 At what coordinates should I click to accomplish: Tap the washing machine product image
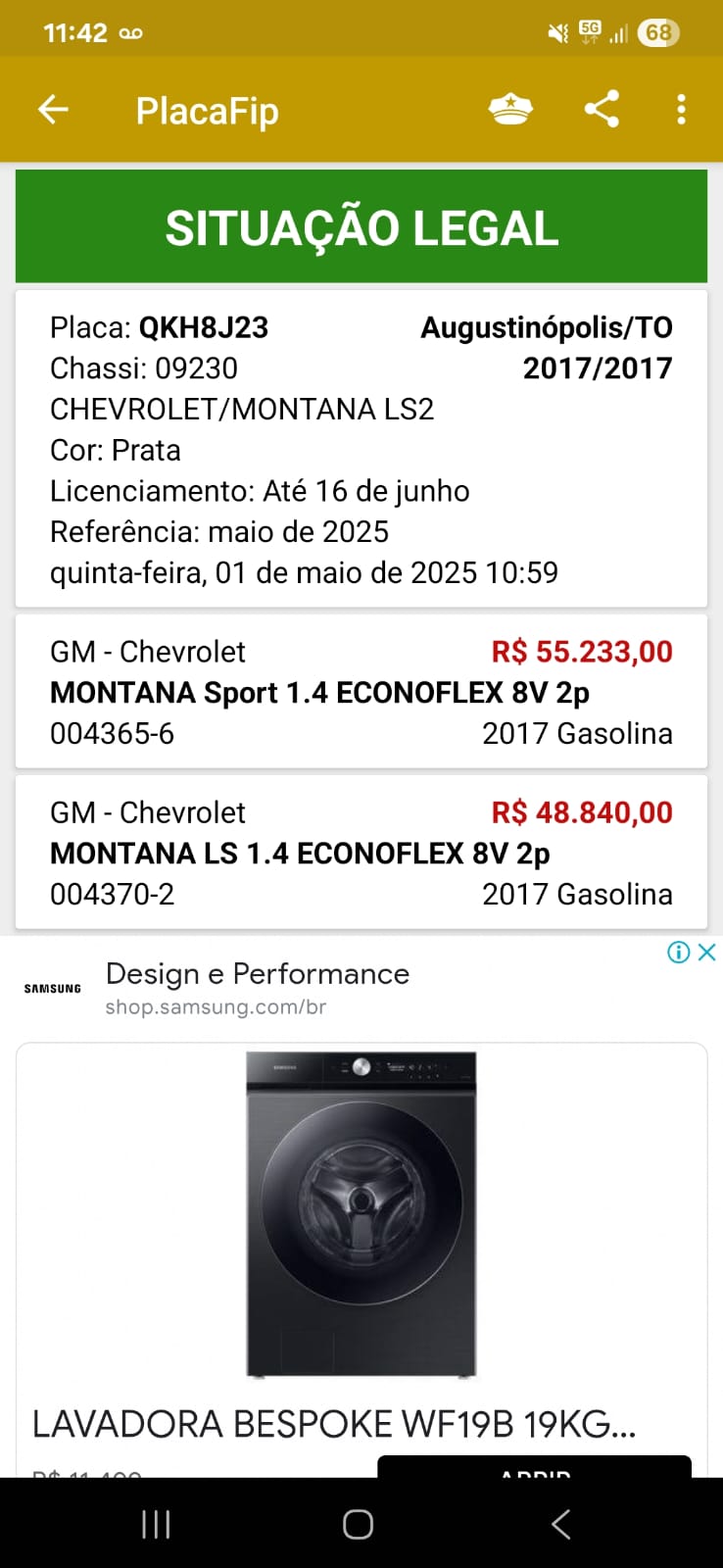[361, 1215]
